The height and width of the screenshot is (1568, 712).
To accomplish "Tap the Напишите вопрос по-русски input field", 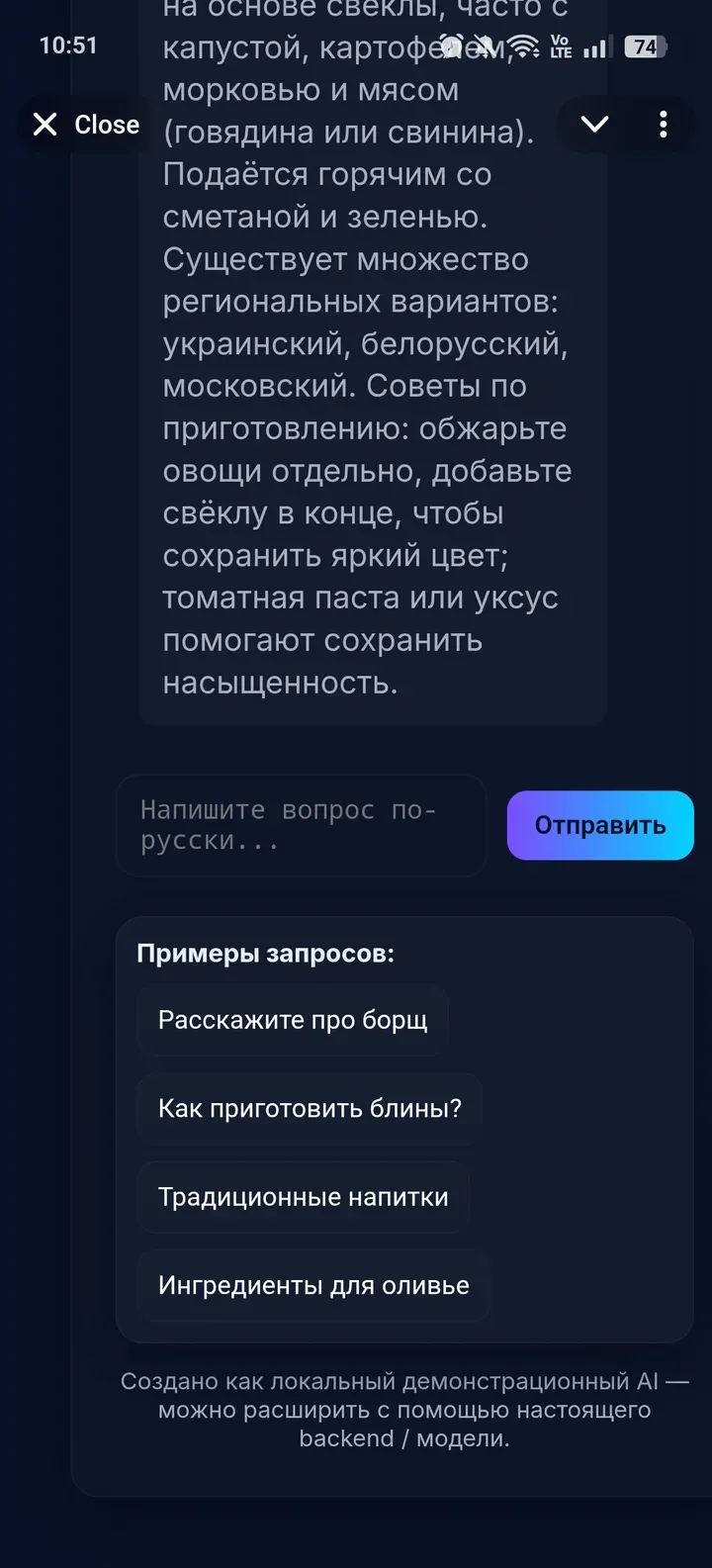I will 301,826.
